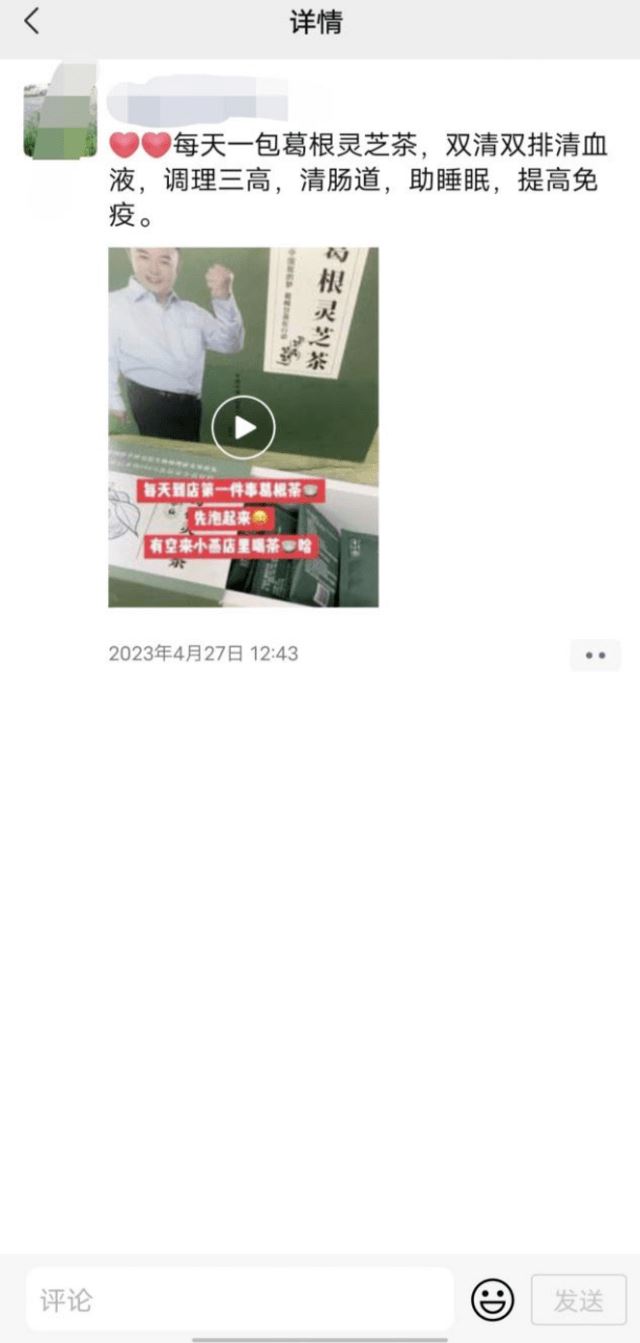The image size is (640, 1343).
Task: Tap the 发送 button
Action: pyautogui.click(x=579, y=1300)
